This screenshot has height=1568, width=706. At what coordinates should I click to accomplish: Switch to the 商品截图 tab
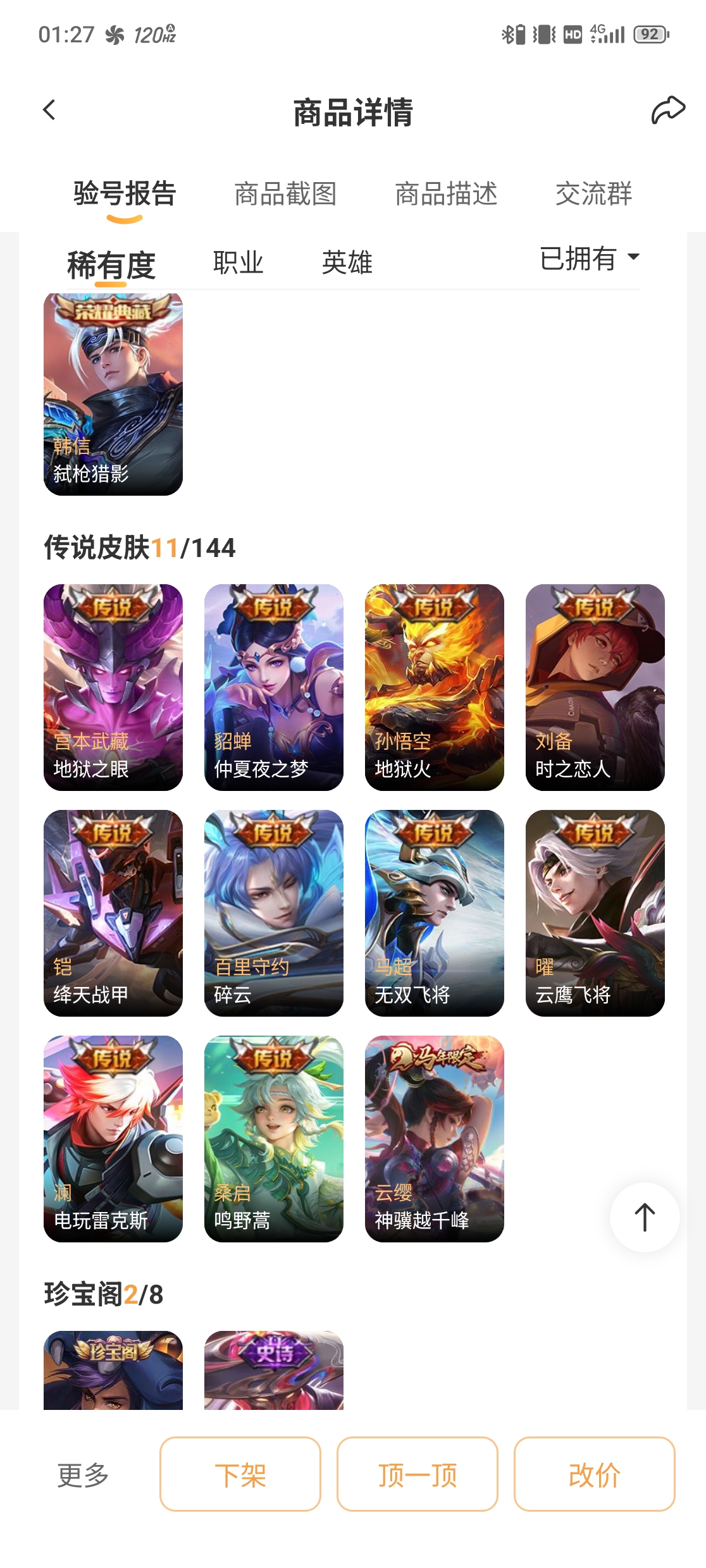[x=285, y=193]
